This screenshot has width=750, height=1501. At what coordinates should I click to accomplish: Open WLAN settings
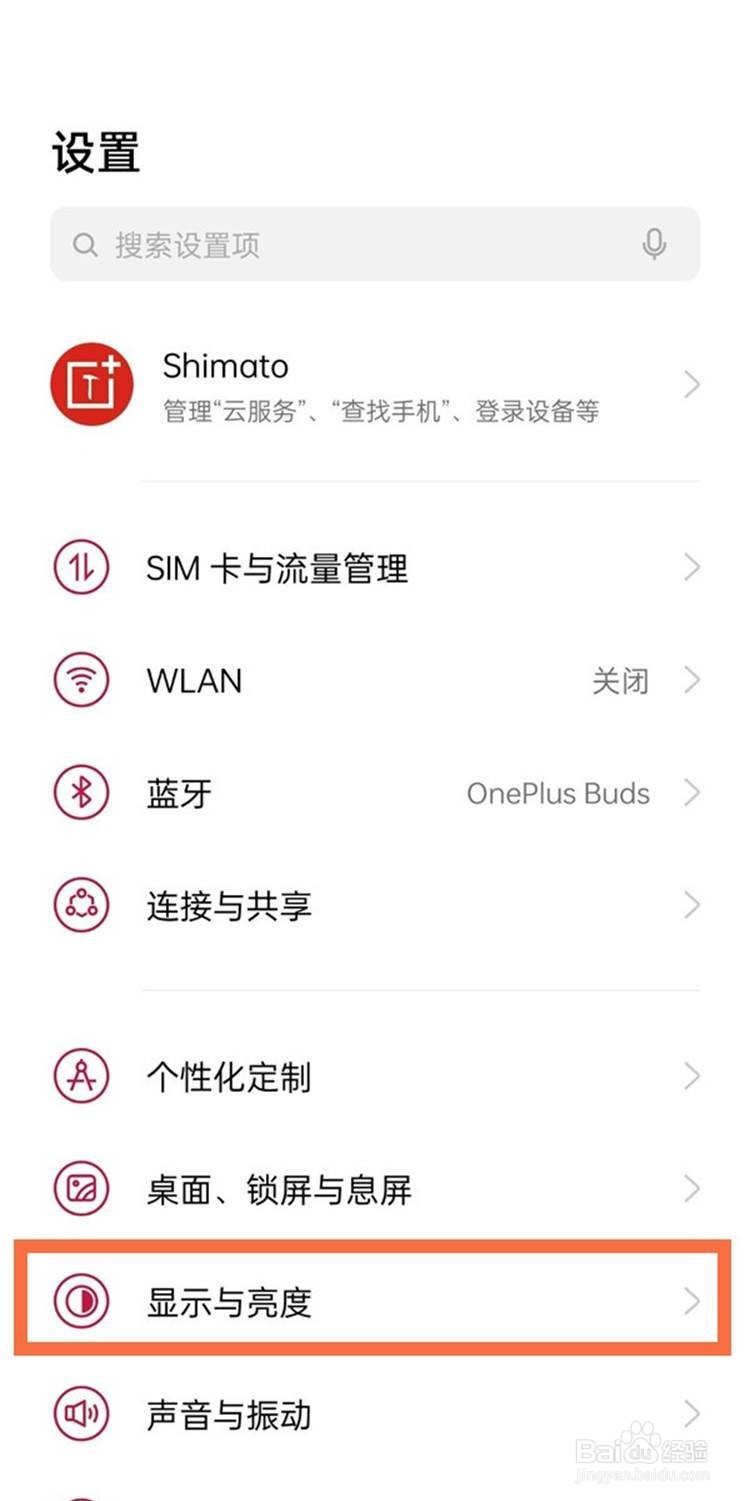pos(375,681)
